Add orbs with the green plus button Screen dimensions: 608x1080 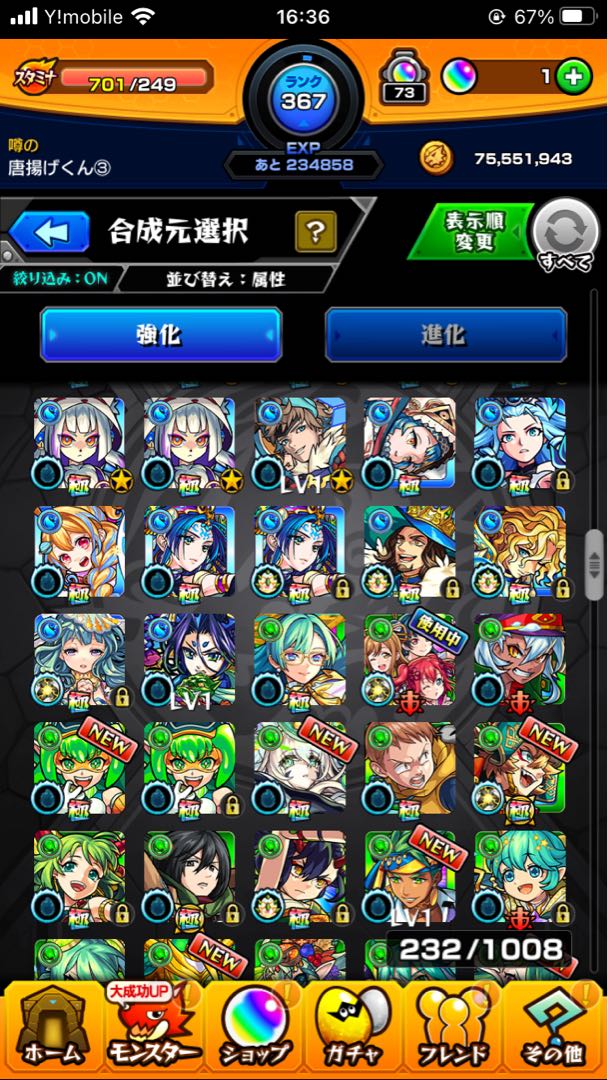573,78
